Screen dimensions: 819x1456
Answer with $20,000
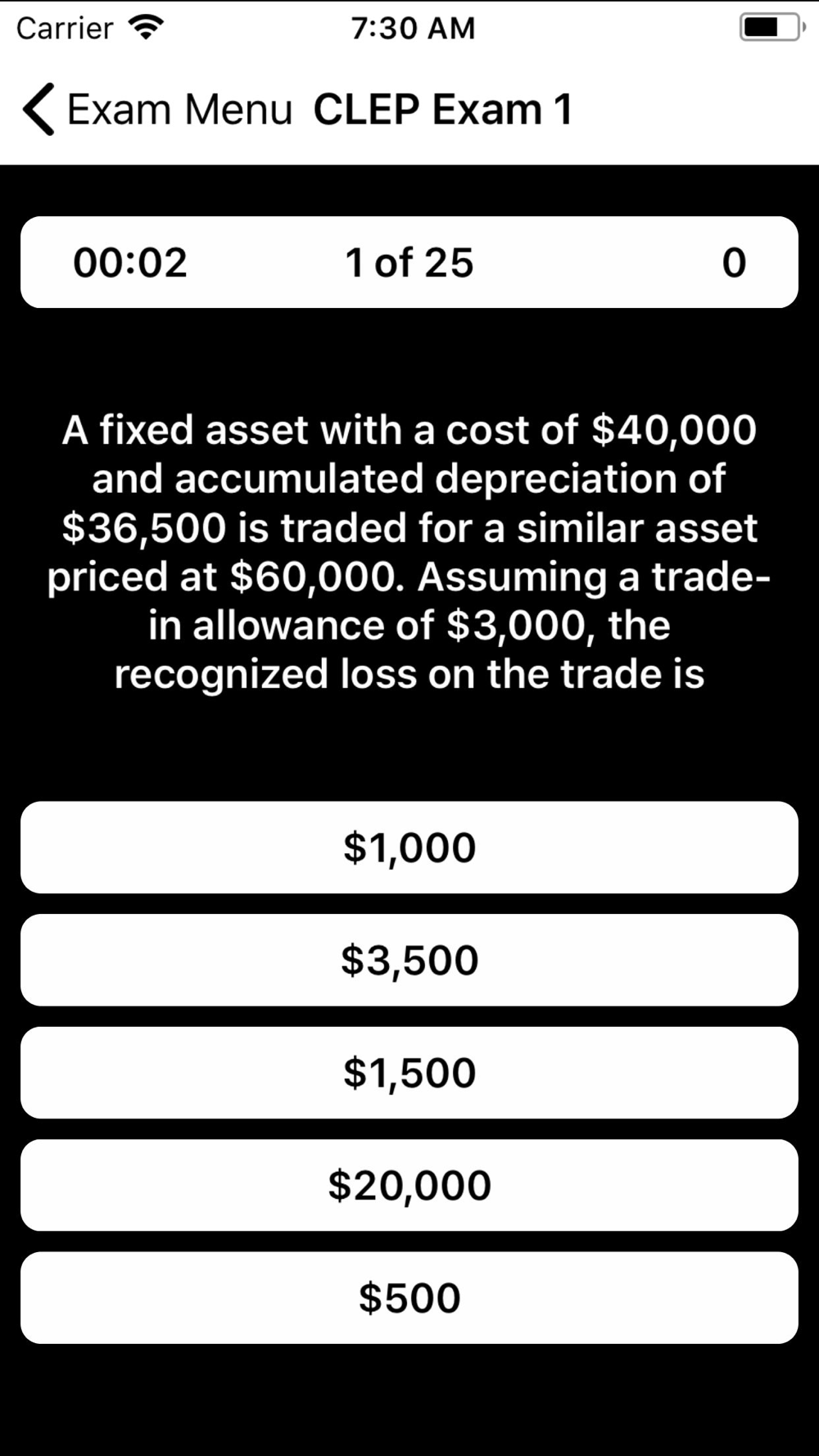409,1185
